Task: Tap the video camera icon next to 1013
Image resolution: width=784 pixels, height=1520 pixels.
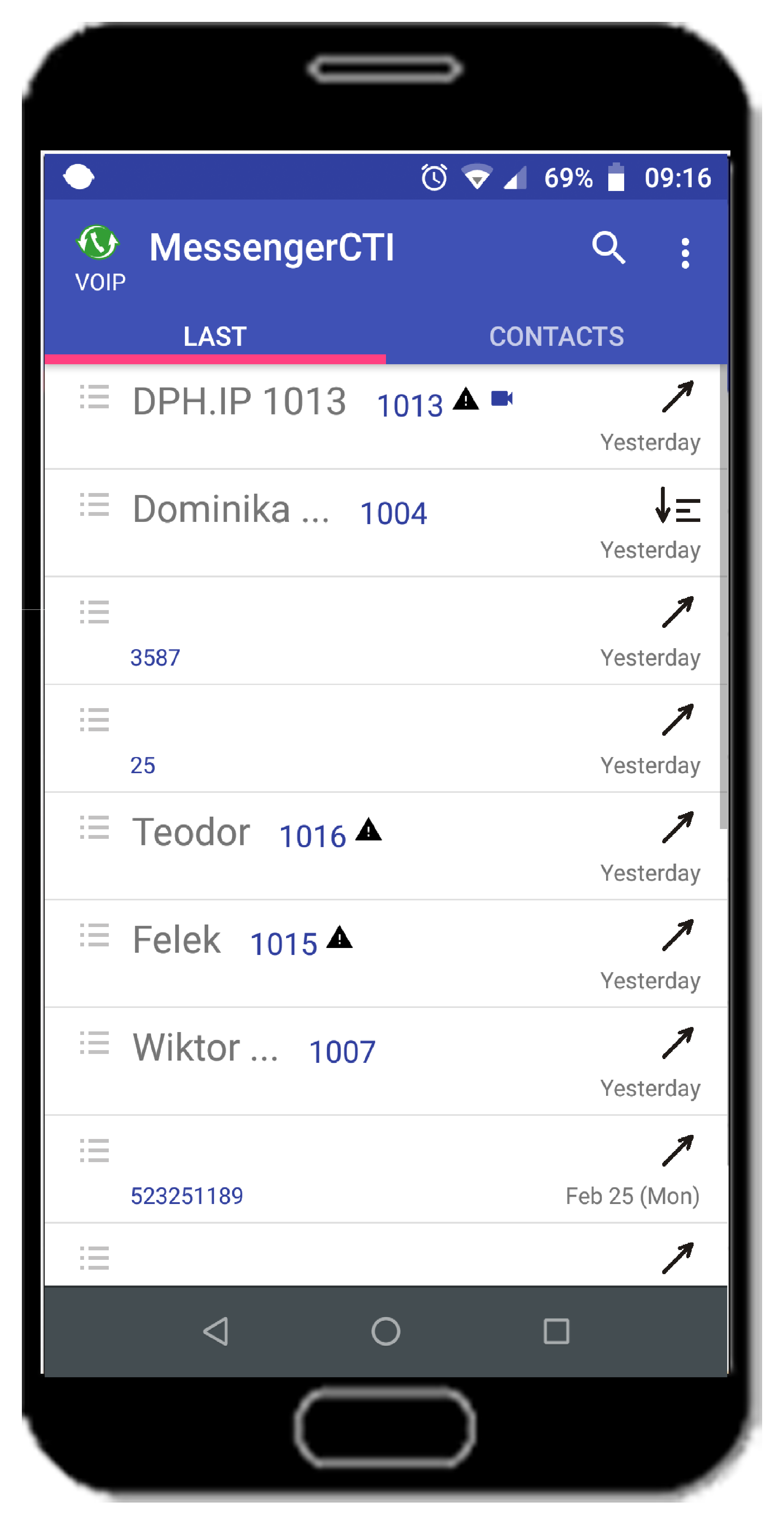Action: click(501, 399)
